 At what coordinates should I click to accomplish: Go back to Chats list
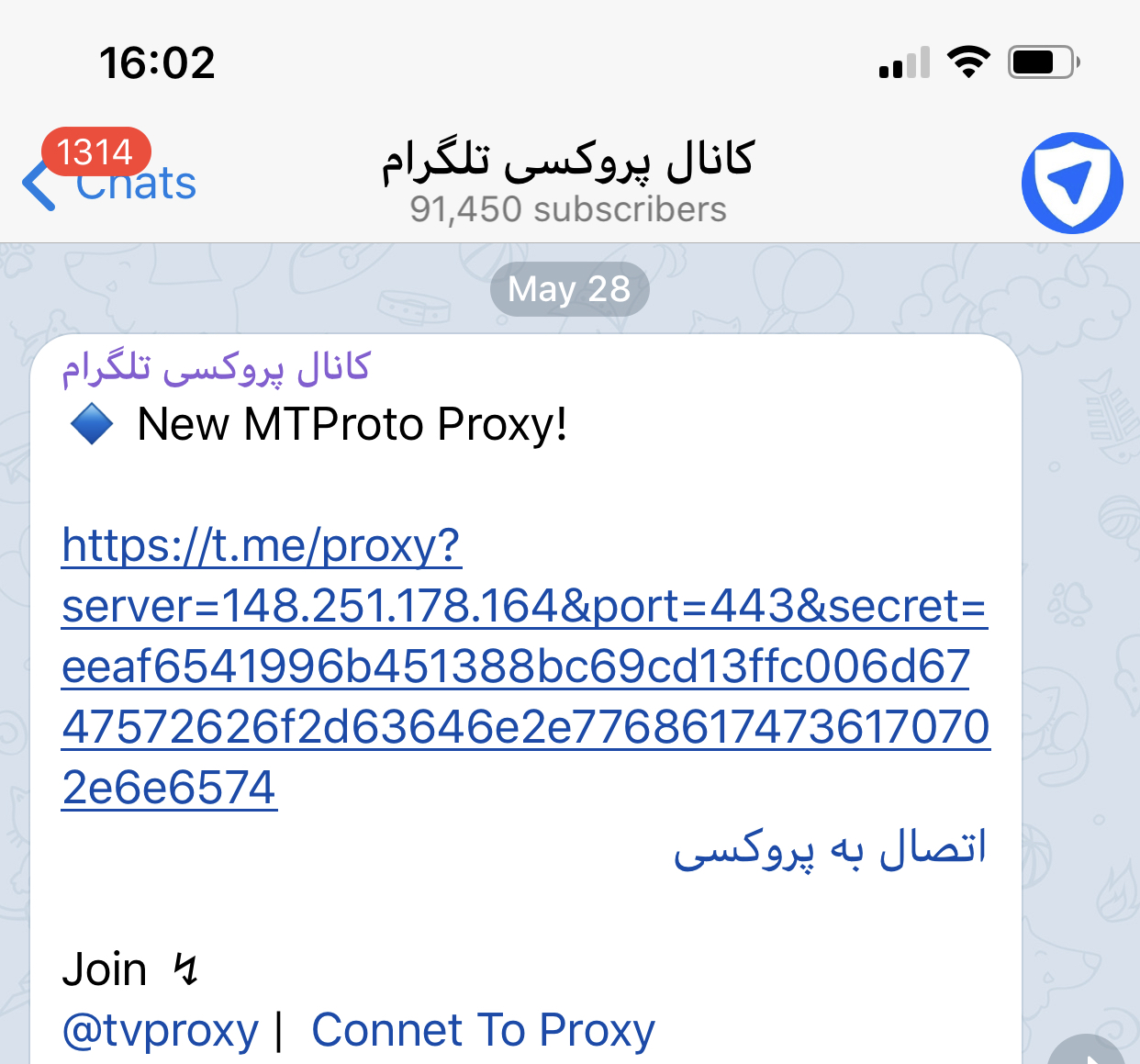click(110, 183)
